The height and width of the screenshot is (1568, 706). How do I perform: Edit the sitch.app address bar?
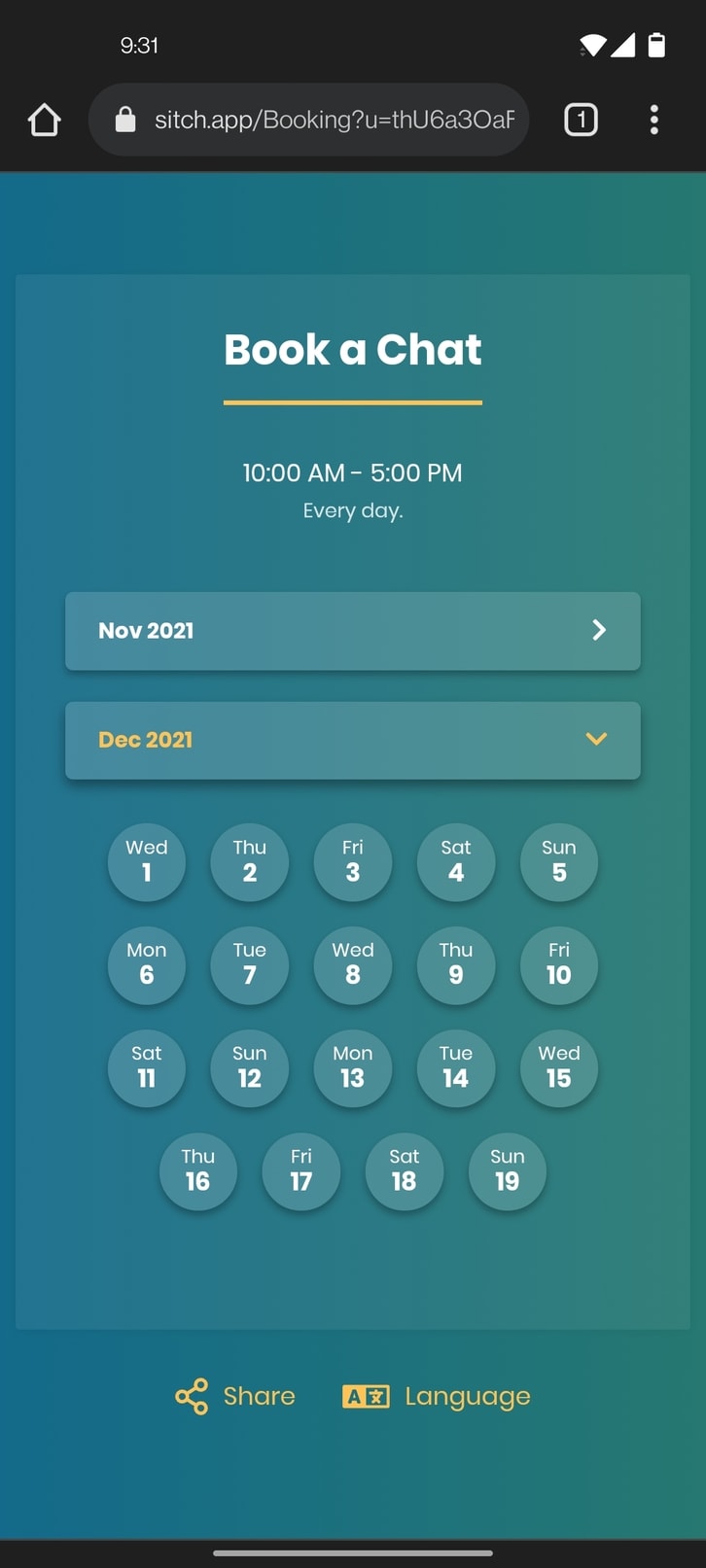[x=309, y=120]
